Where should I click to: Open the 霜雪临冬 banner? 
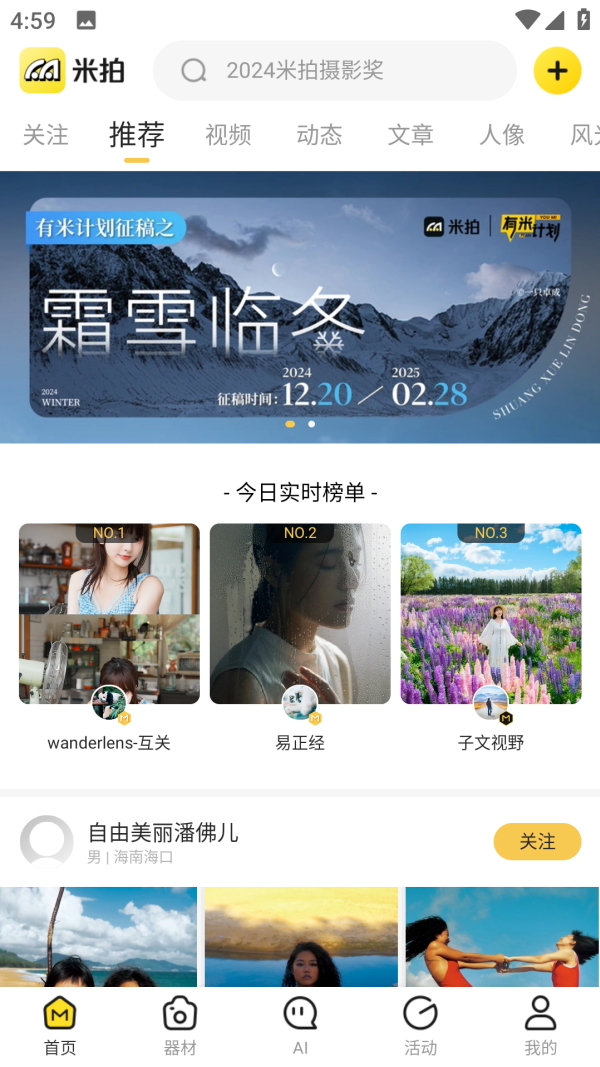pos(300,307)
